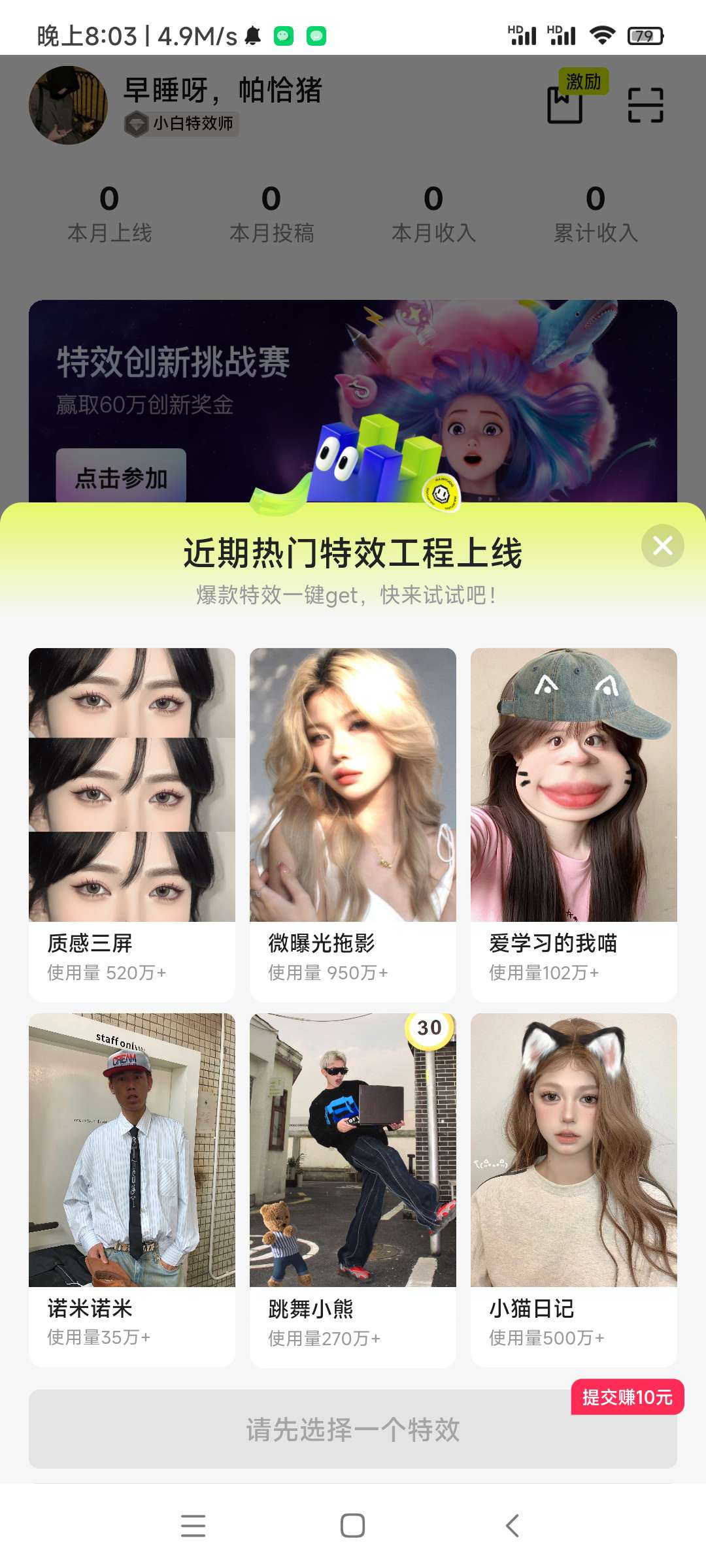The height and width of the screenshot is (1568, 706).
Task: Choose the 跳舞小熊 effect card
Action: (352, 1188)
